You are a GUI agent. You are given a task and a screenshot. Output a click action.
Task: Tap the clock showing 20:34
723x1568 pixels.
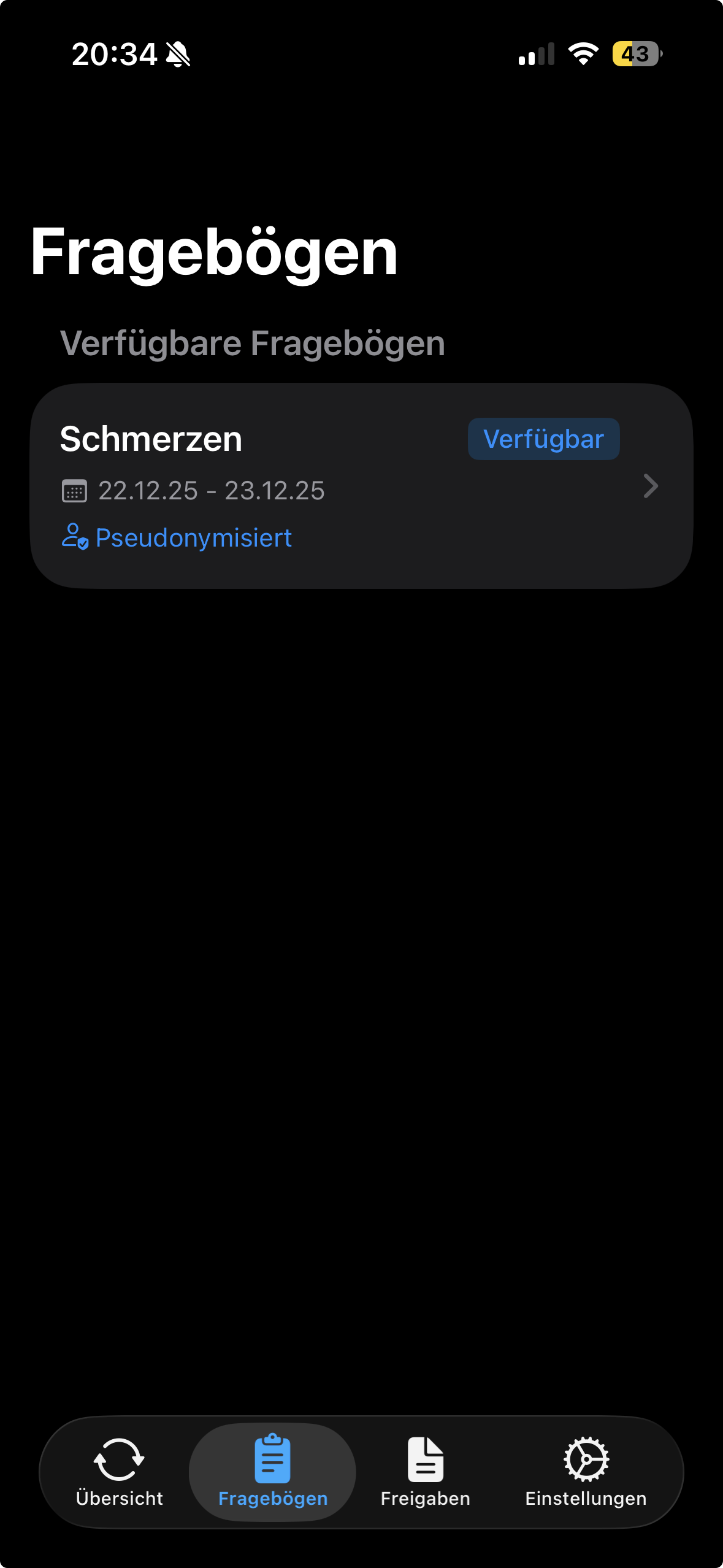pyautogui.click(x=115, y=55)
